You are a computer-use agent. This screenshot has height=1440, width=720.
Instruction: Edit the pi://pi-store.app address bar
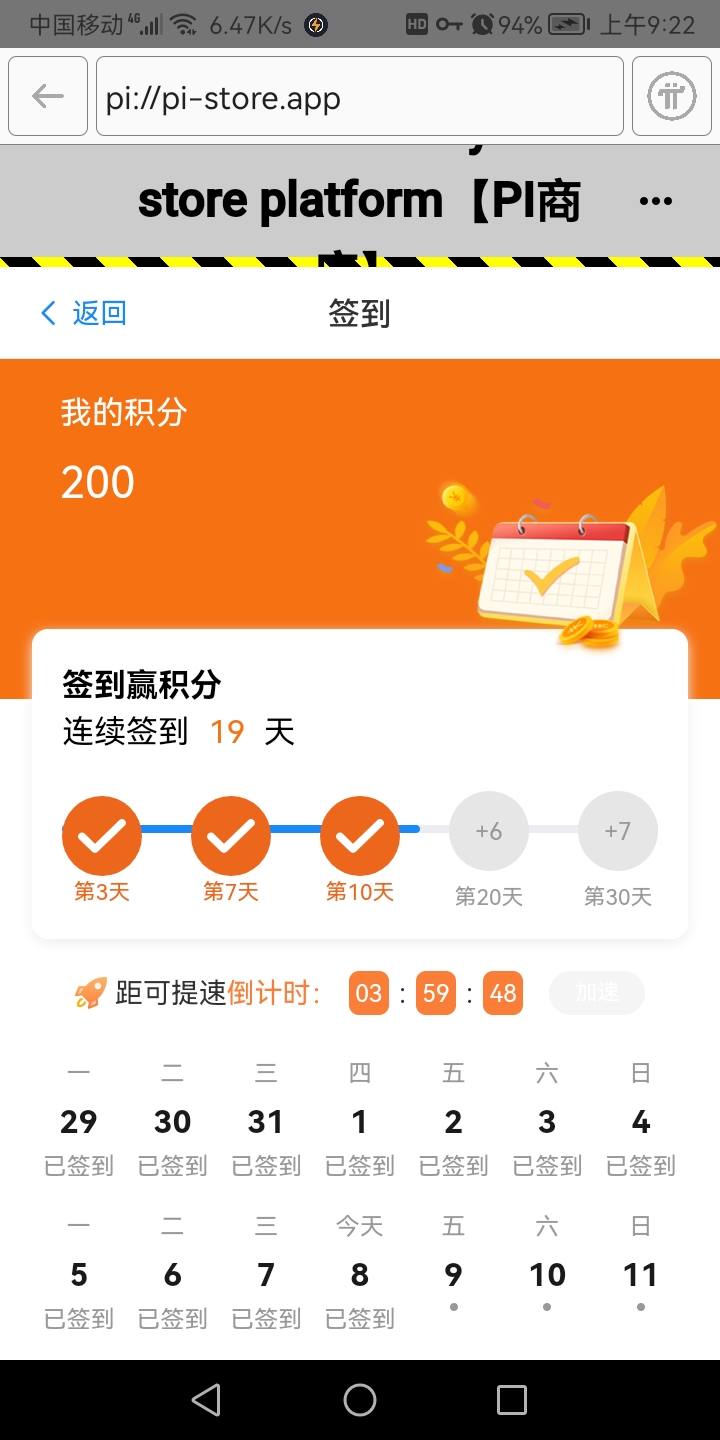(x=360, y=96)
